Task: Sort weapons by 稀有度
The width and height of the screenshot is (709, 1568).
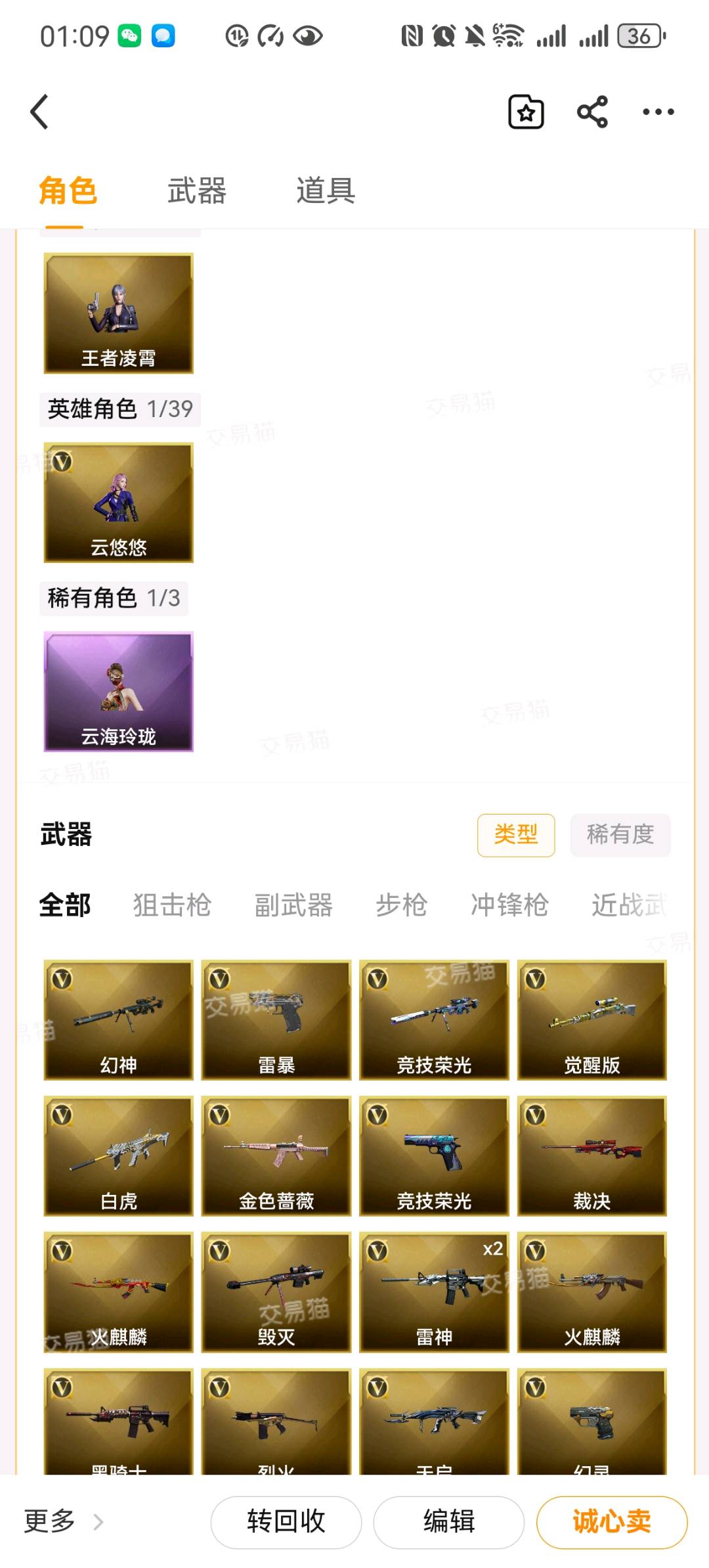Action: [620, 835]
